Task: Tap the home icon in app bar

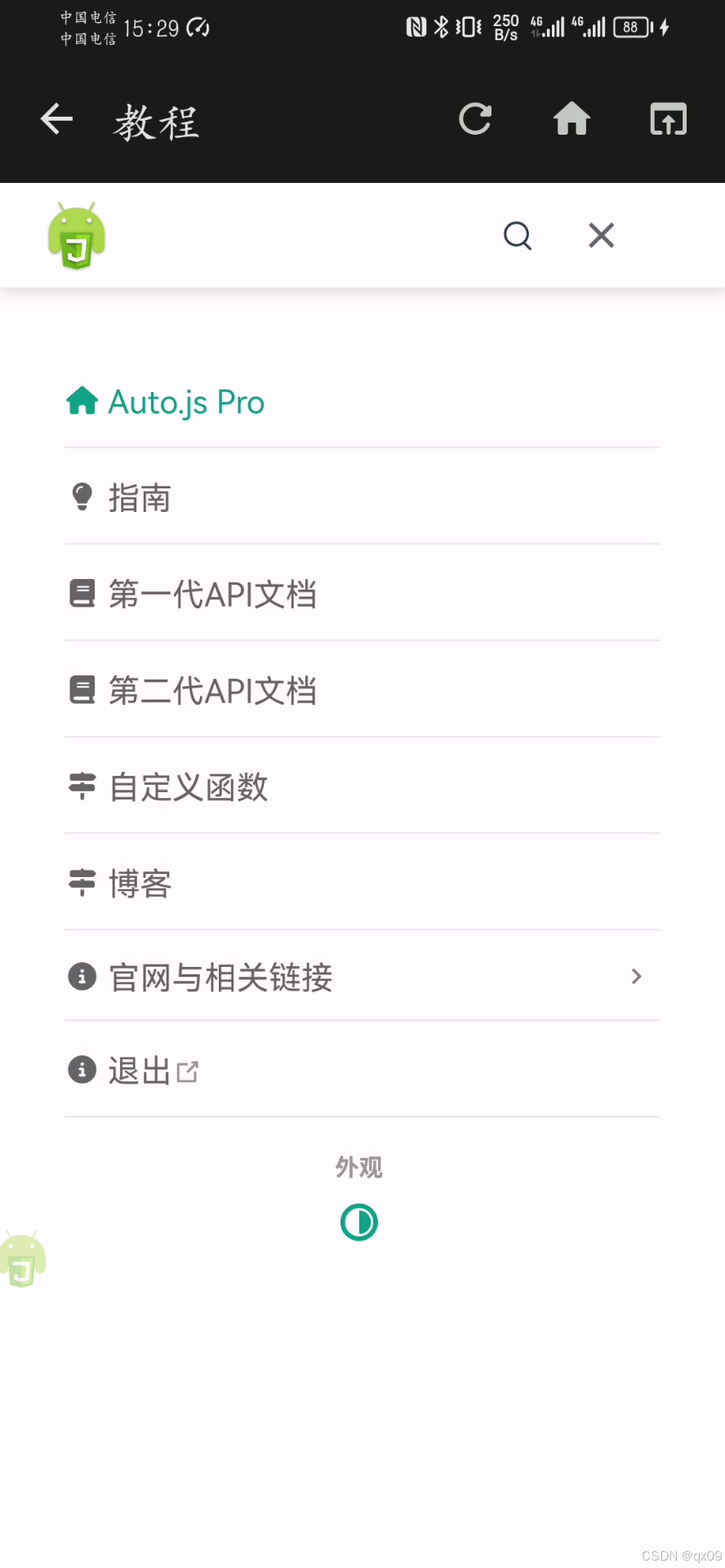Action: [572, 119]
